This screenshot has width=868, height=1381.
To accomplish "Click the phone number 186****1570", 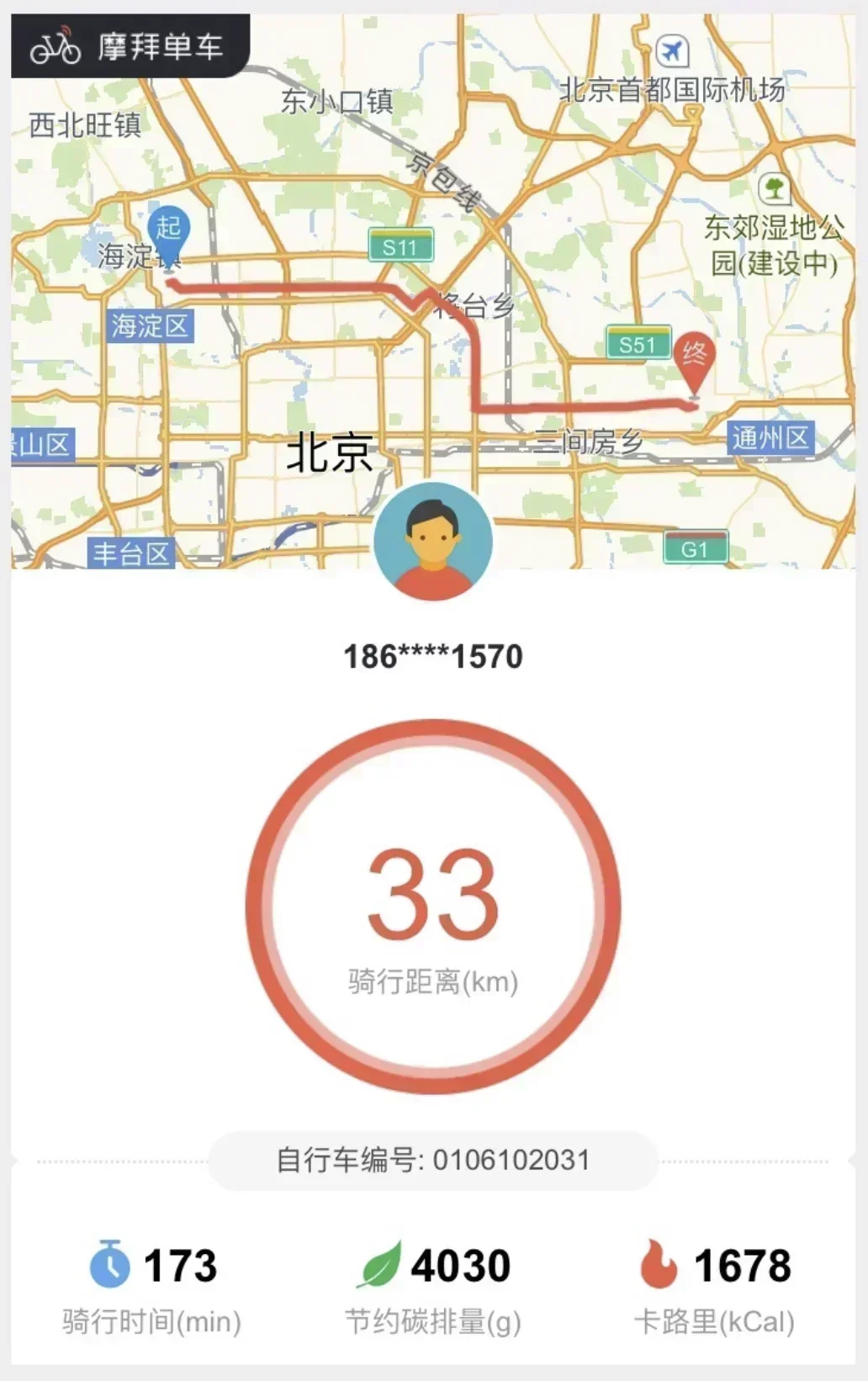I will tap(433, 657).
